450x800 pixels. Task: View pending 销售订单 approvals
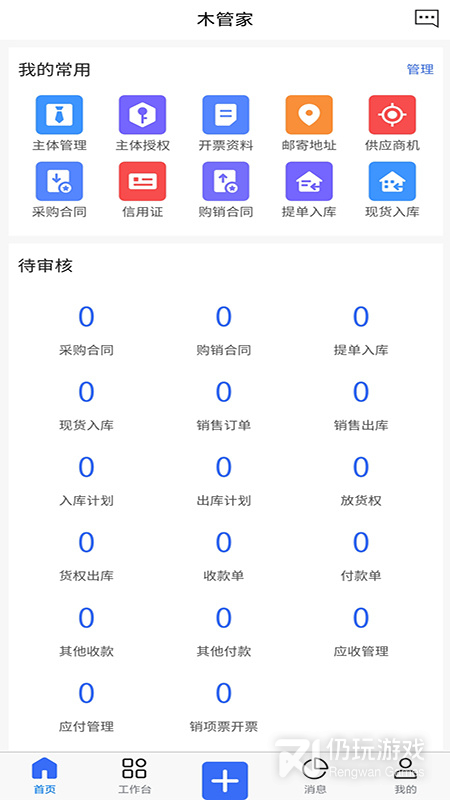(x=223, y=406)
